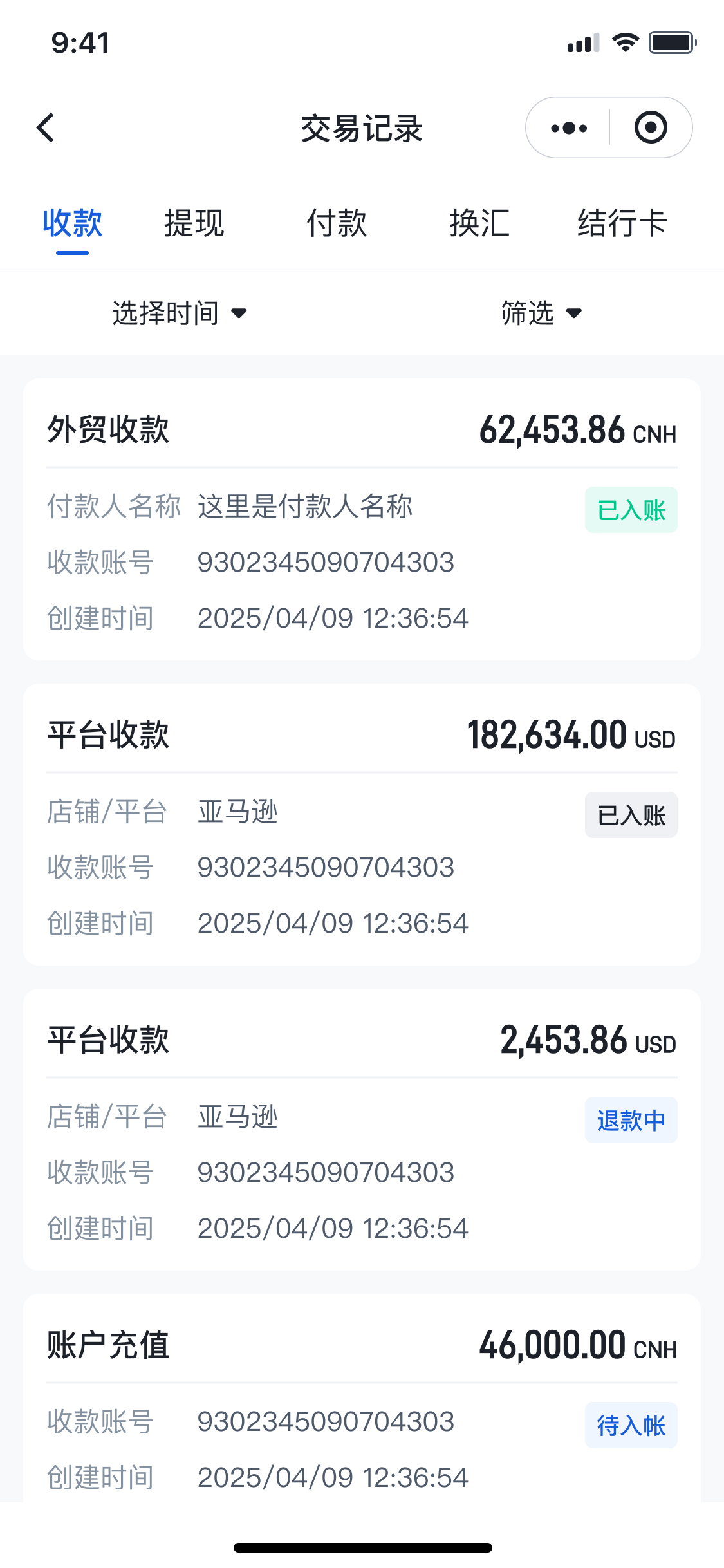Expand the 选择时间 dropdown
Viewport: 724px width, 1568px height.
pos(180,313)
